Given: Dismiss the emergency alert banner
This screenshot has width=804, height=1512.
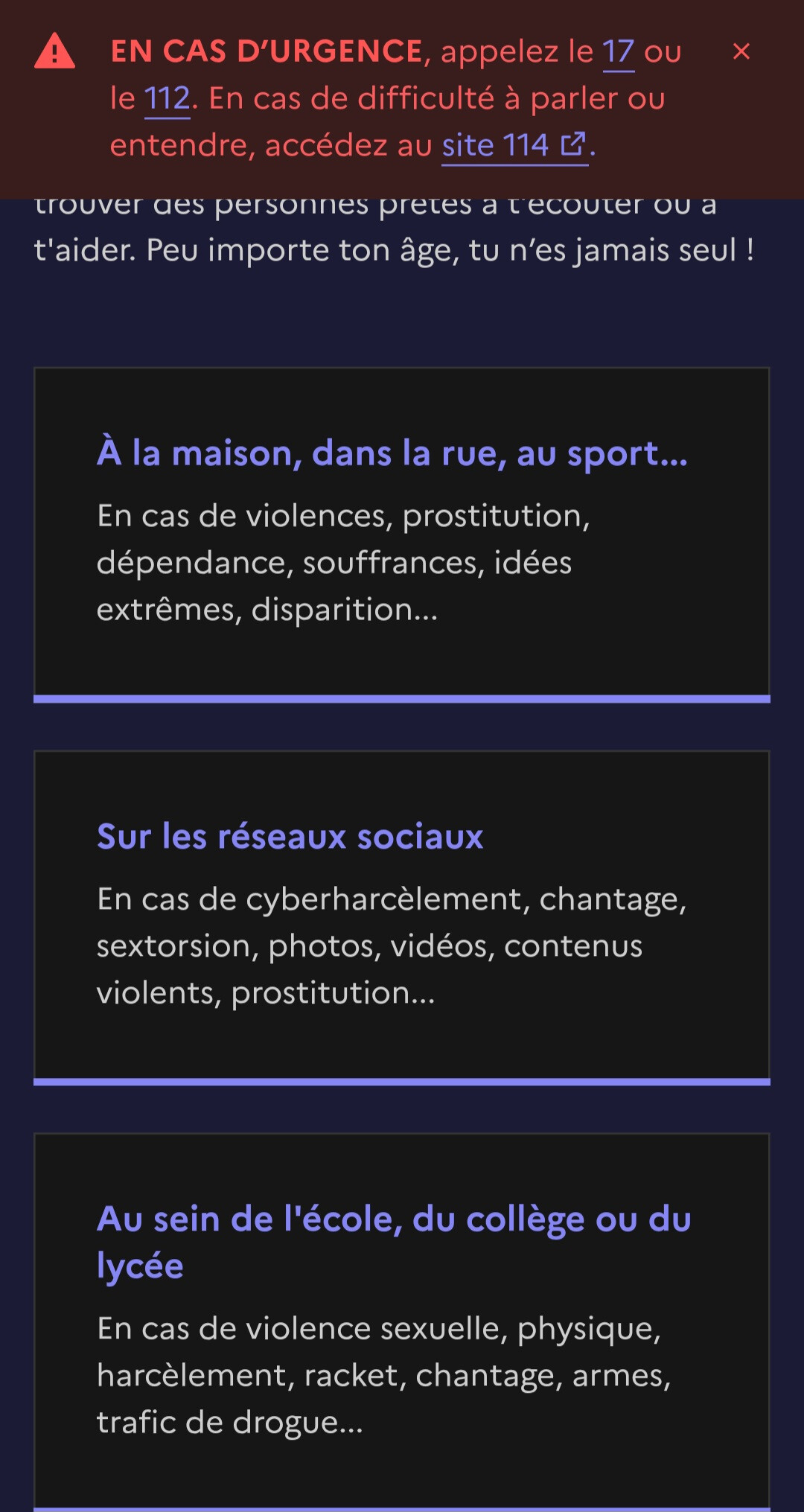Looking at the screenshot, I should [x=741, y=51].
